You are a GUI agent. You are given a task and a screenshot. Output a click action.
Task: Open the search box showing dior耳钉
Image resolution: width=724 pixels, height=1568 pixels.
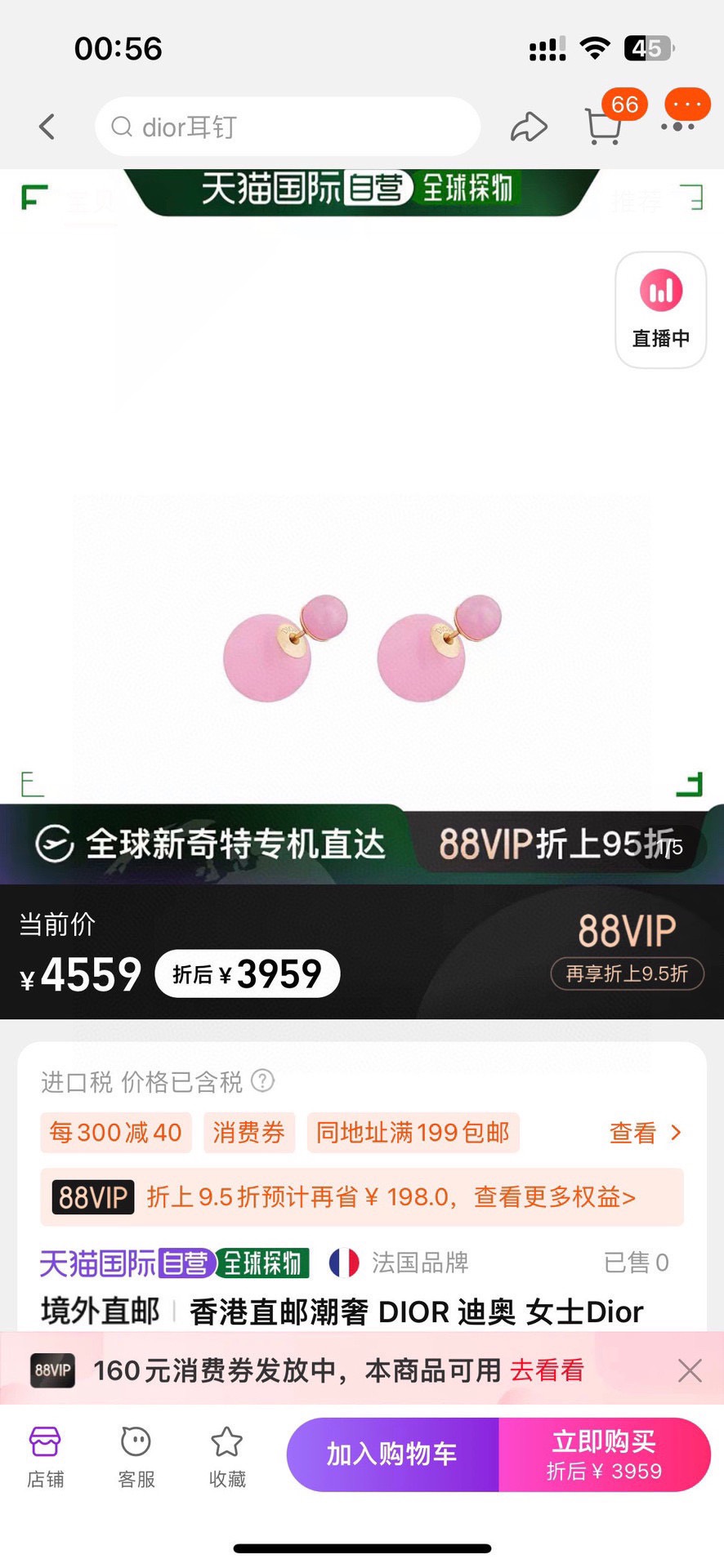coord(288,127)
